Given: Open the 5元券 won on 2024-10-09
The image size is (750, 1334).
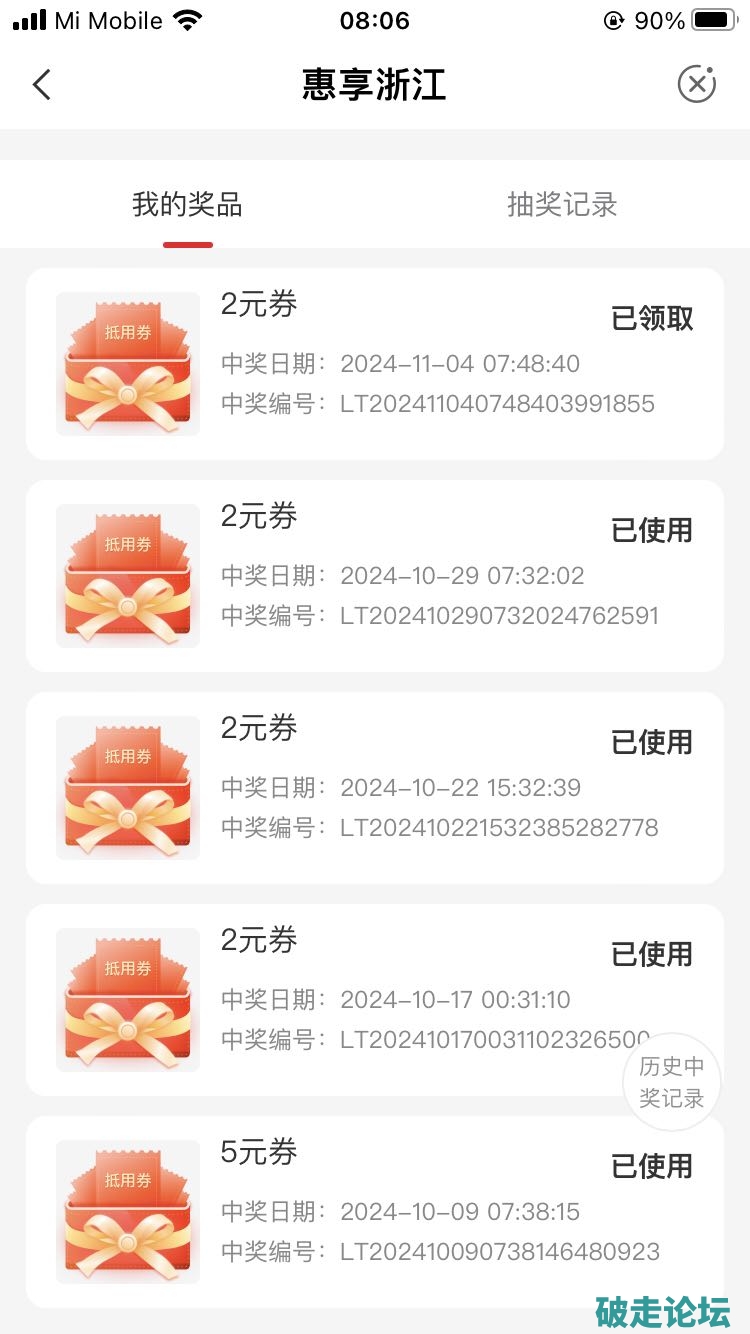Looking at the screenshot, I should coord(375,1212).
